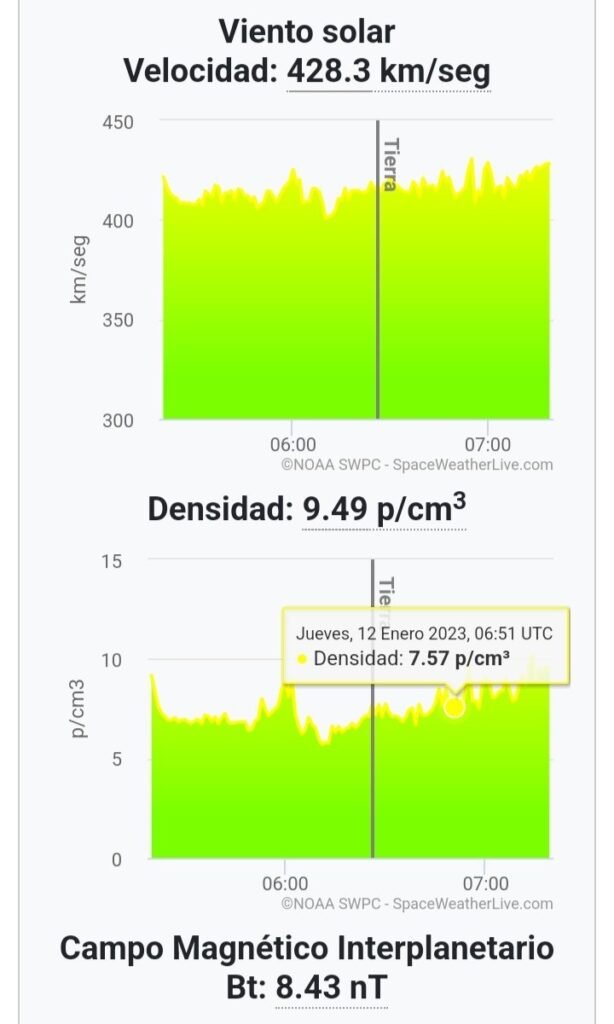This screenshot has height=1024, width=614.
Task: Tap the underlined 428.3 km/seg speed value
Action: pos(389,71)
